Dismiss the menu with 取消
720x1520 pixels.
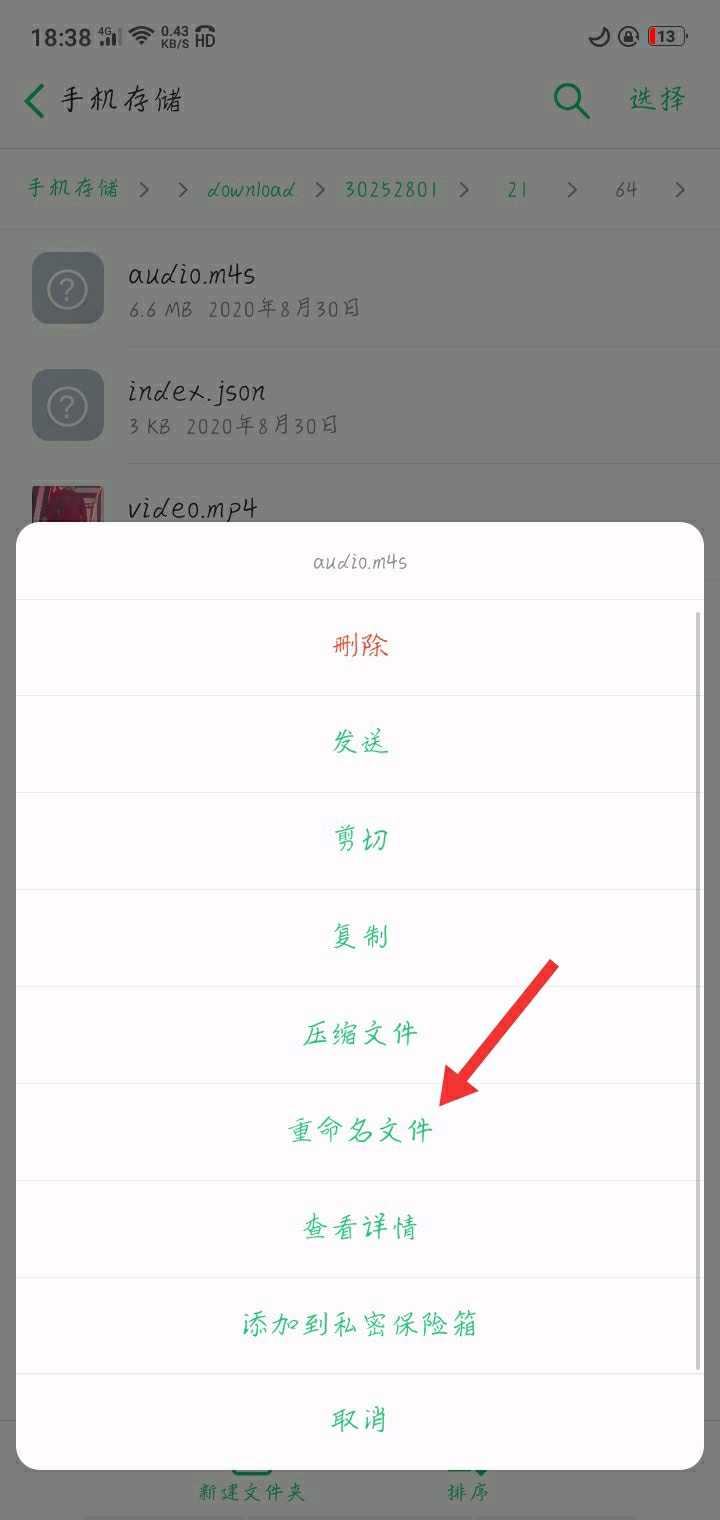pyautogui.click(x=360, y=1420)
